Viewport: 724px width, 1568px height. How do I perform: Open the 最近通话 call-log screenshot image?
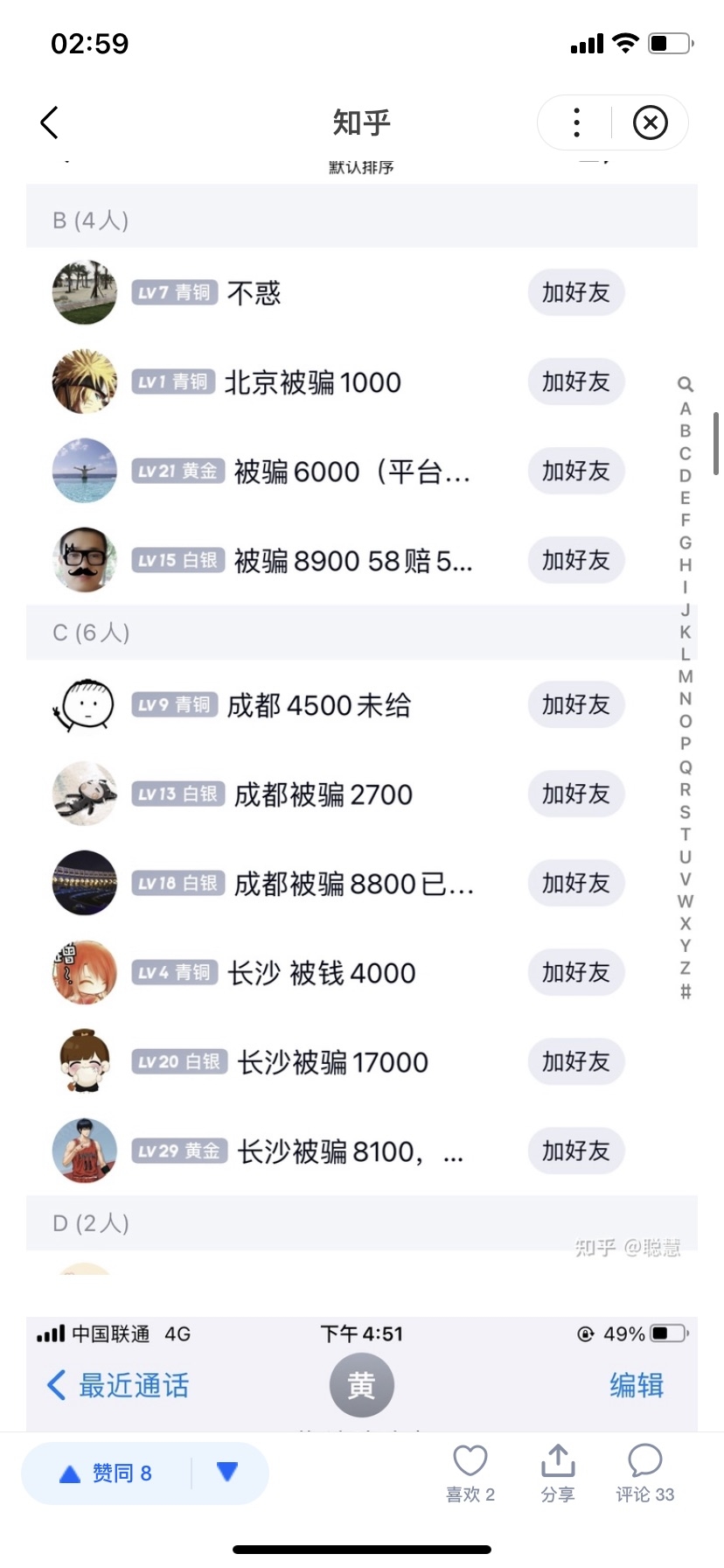[x=362, y=1374]
